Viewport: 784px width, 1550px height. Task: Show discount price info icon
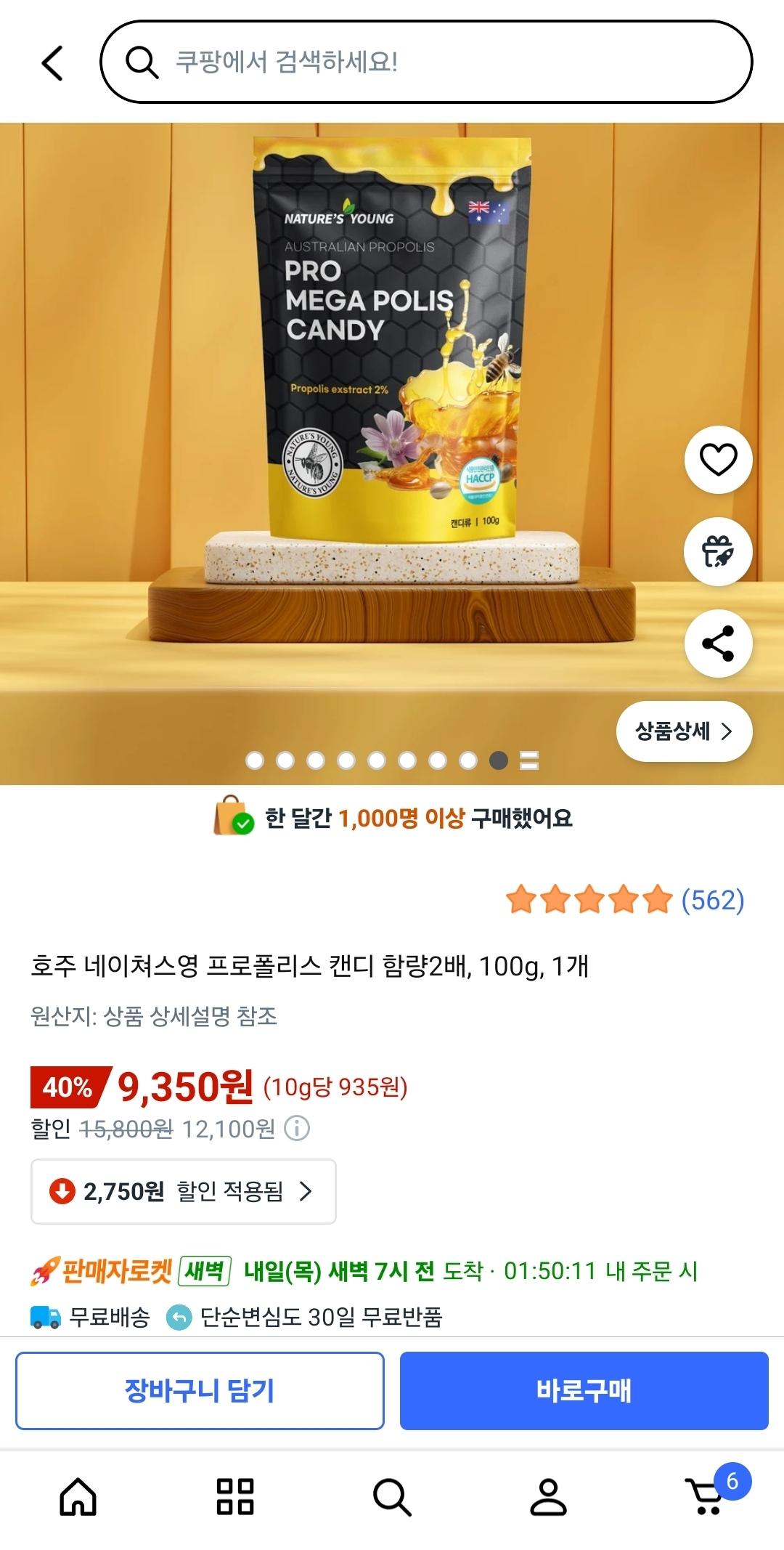coord(297,1129)
